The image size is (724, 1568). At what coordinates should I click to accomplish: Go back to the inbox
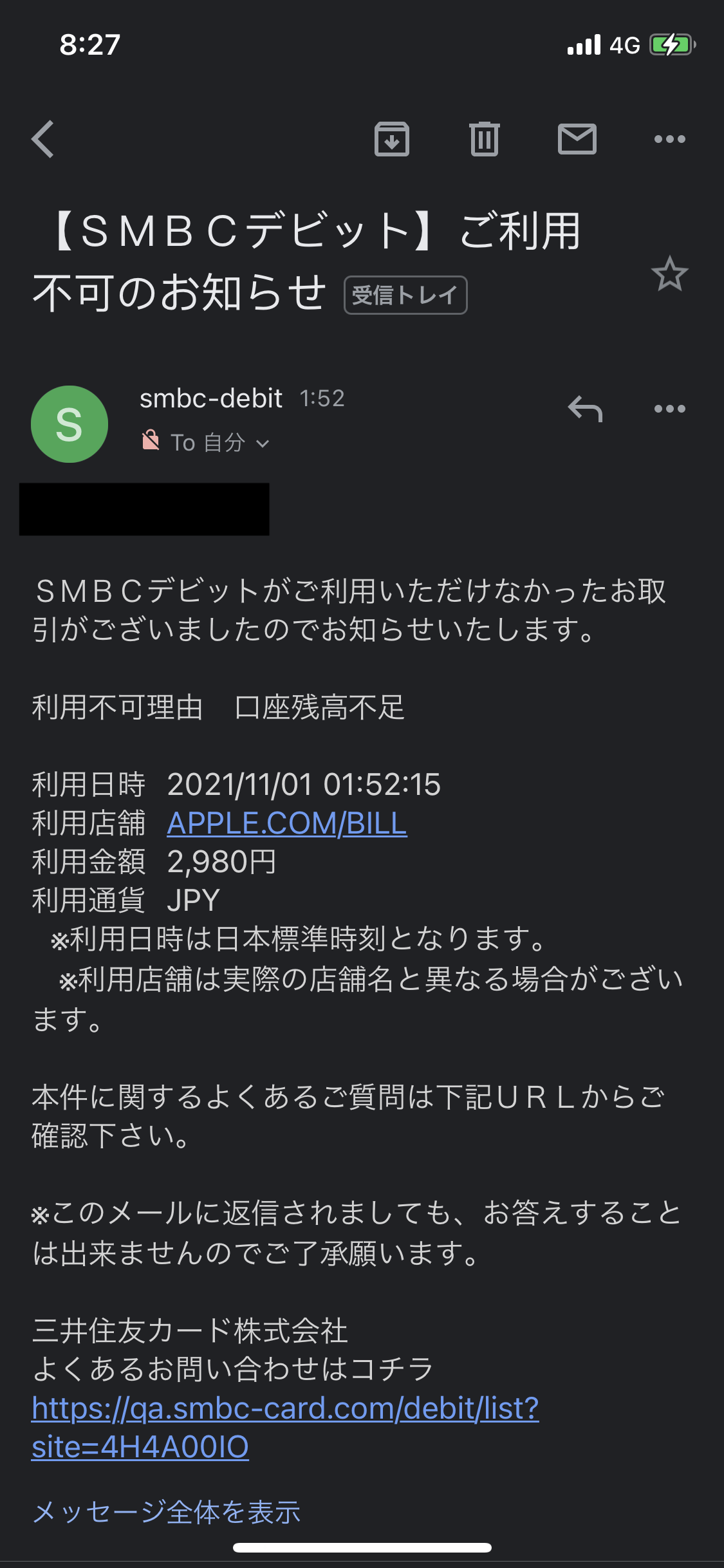(42, 139)
